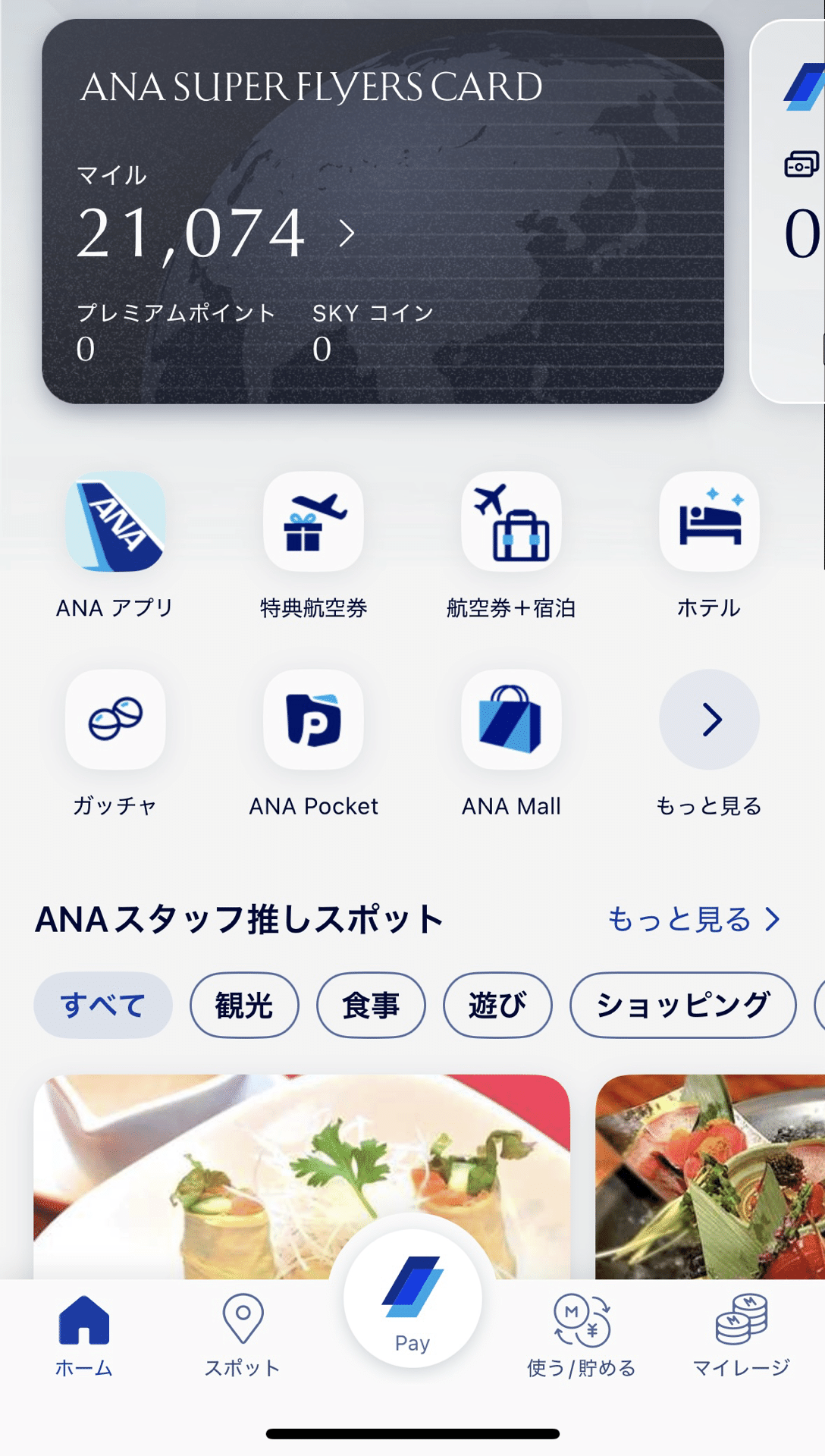825x1456 pixels.
Task: Open the ガッチャ shortcut
Action: [115, 720]
